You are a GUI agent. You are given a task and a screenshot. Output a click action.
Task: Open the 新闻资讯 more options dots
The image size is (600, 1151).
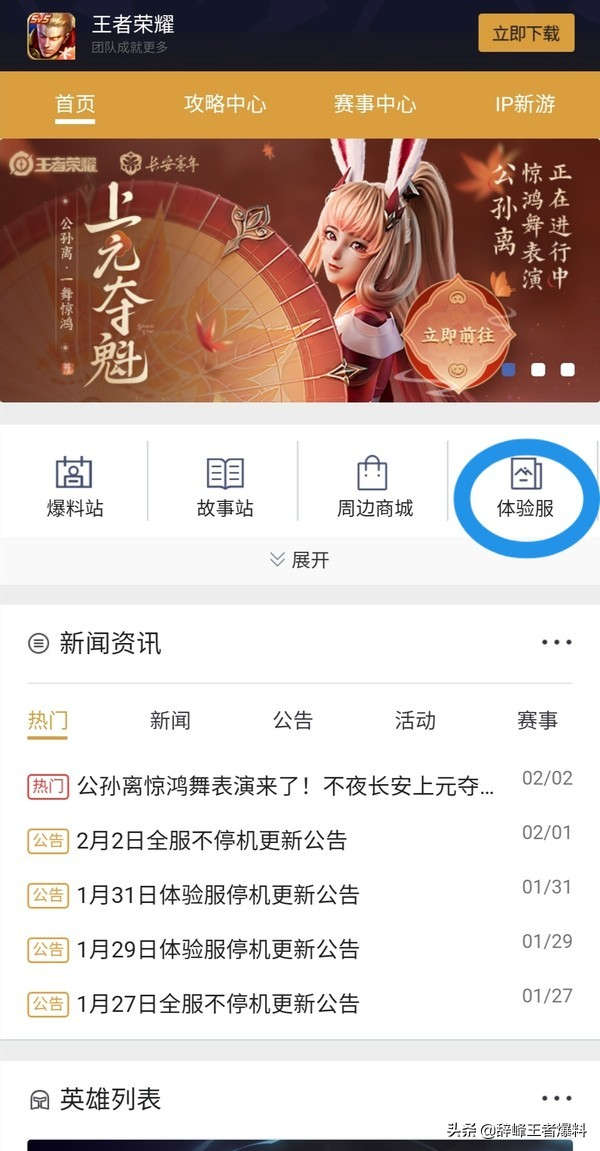(556, 643)
